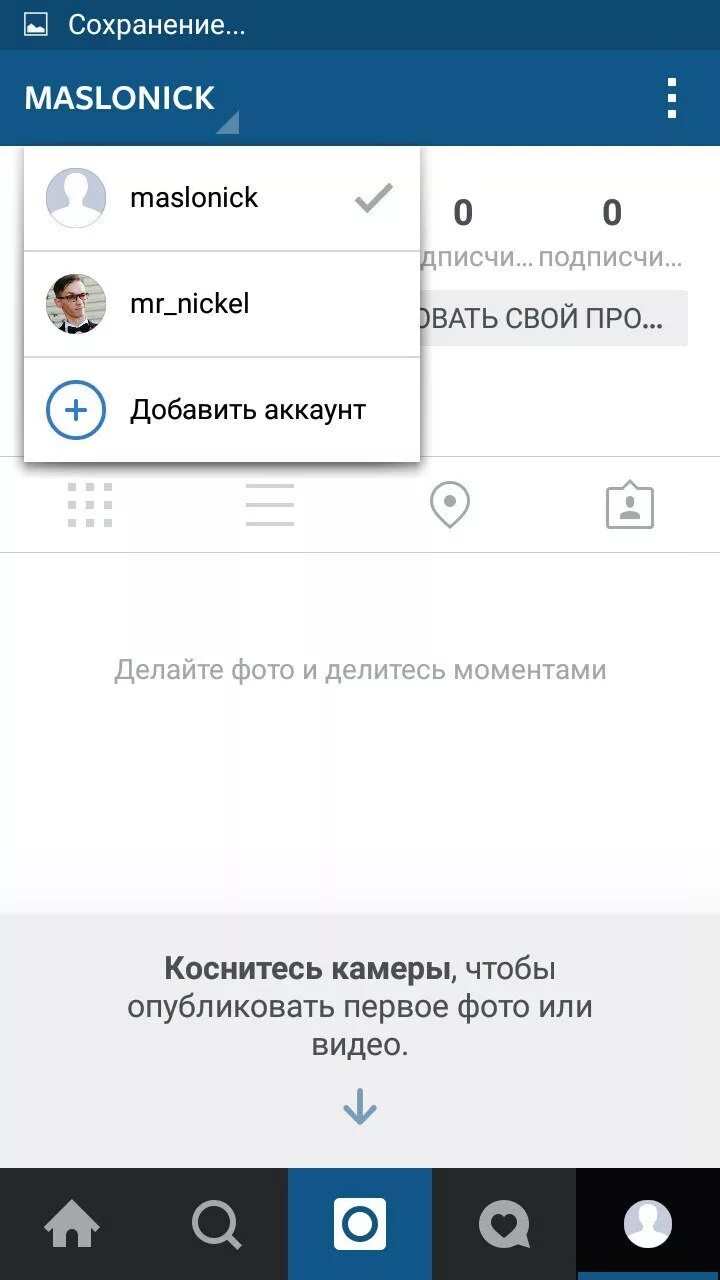Open the camera to post a photo
The width and height of the screenshot is (720, 1280).
point(360,1224)
